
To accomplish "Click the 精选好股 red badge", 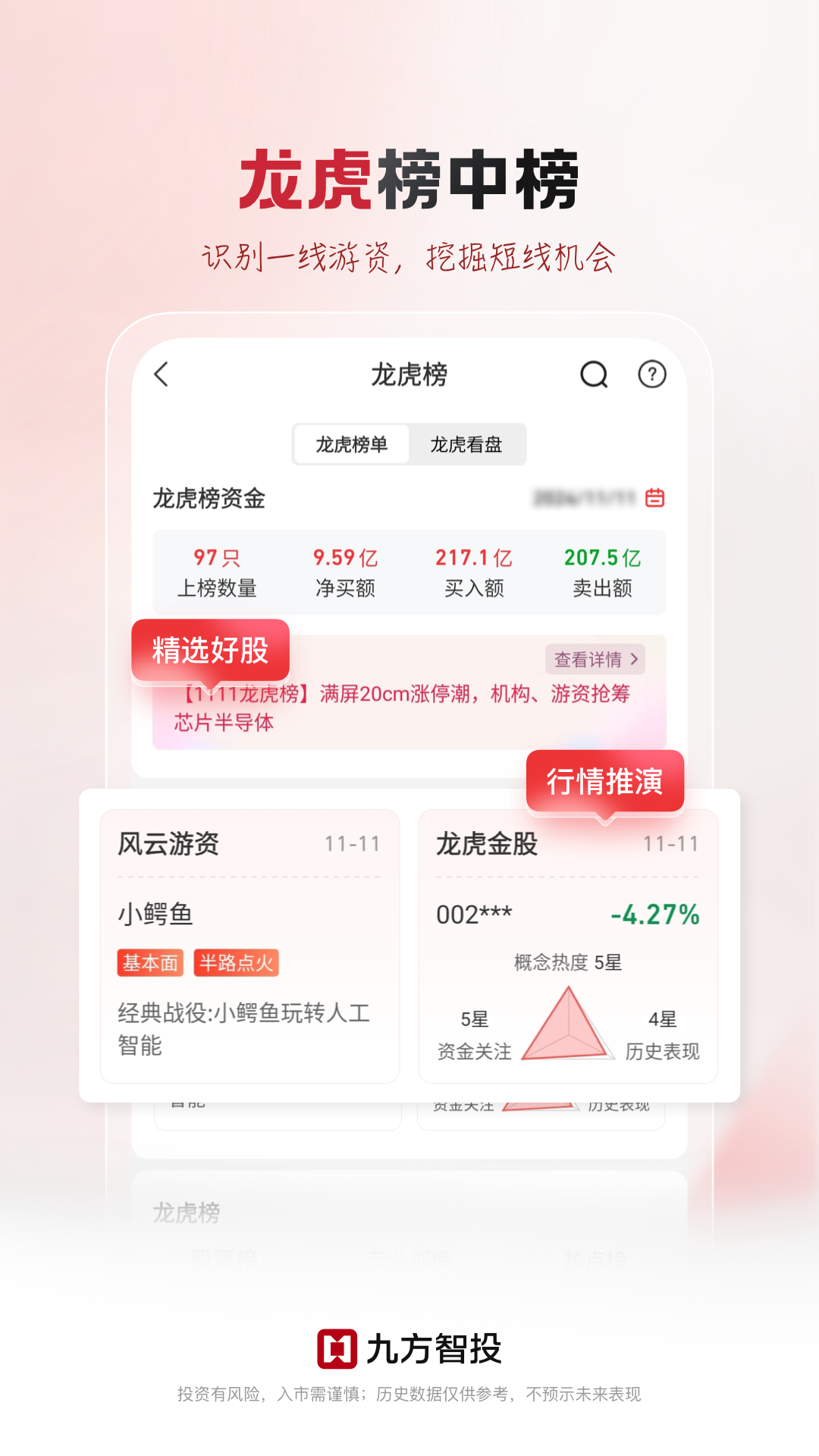I will (210, 650).
